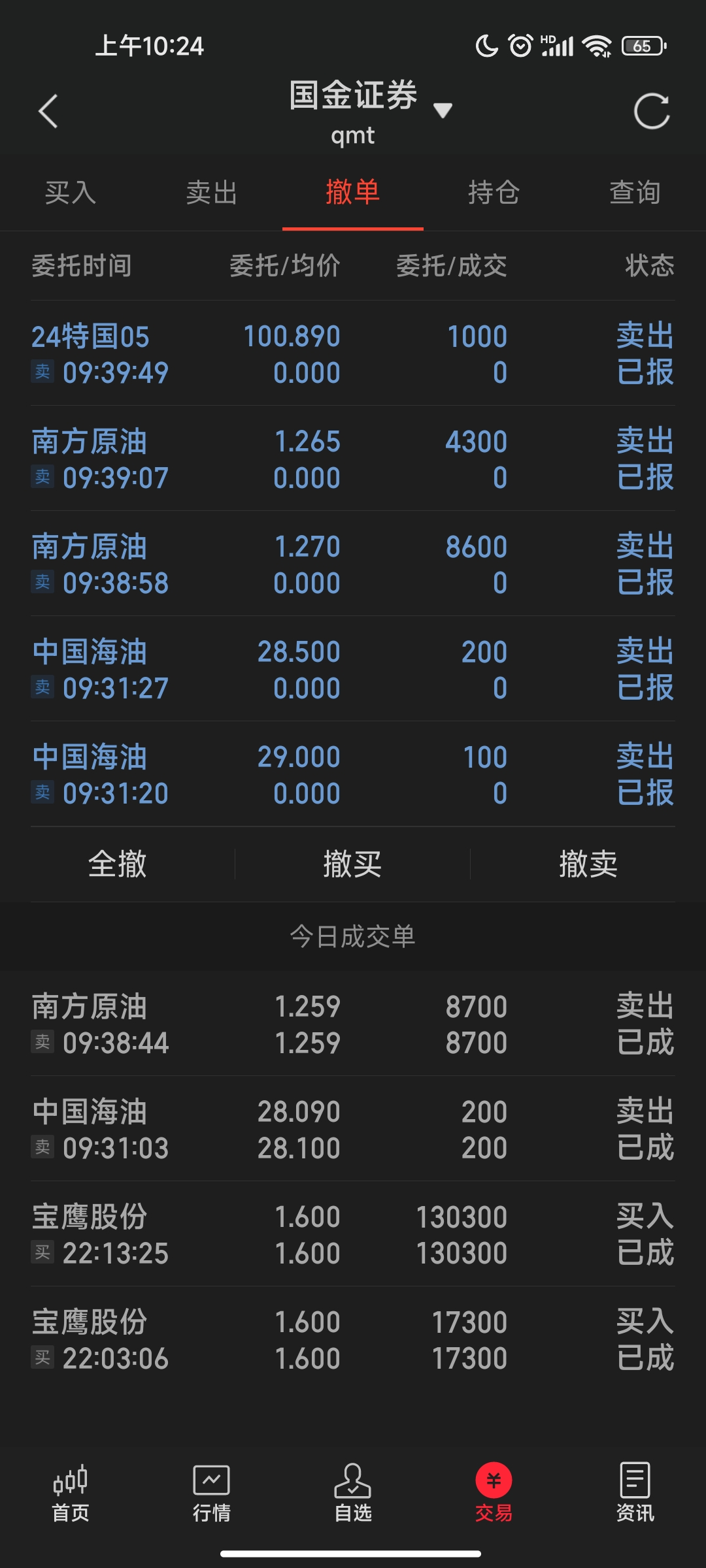This screenshot has height=1568, width=706.
Task: Select the 南方原油 order priced 1.270
Action: pos(353,564)
